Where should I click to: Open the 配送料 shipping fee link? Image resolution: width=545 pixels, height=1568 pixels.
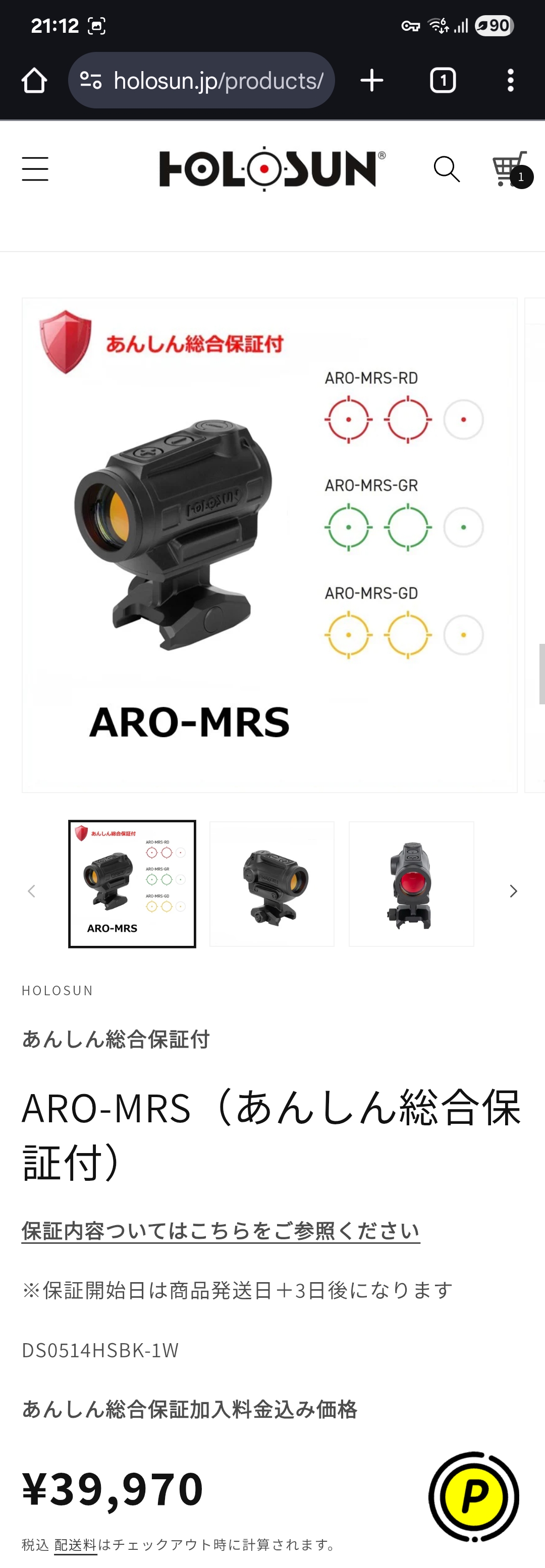(76, 1544)
